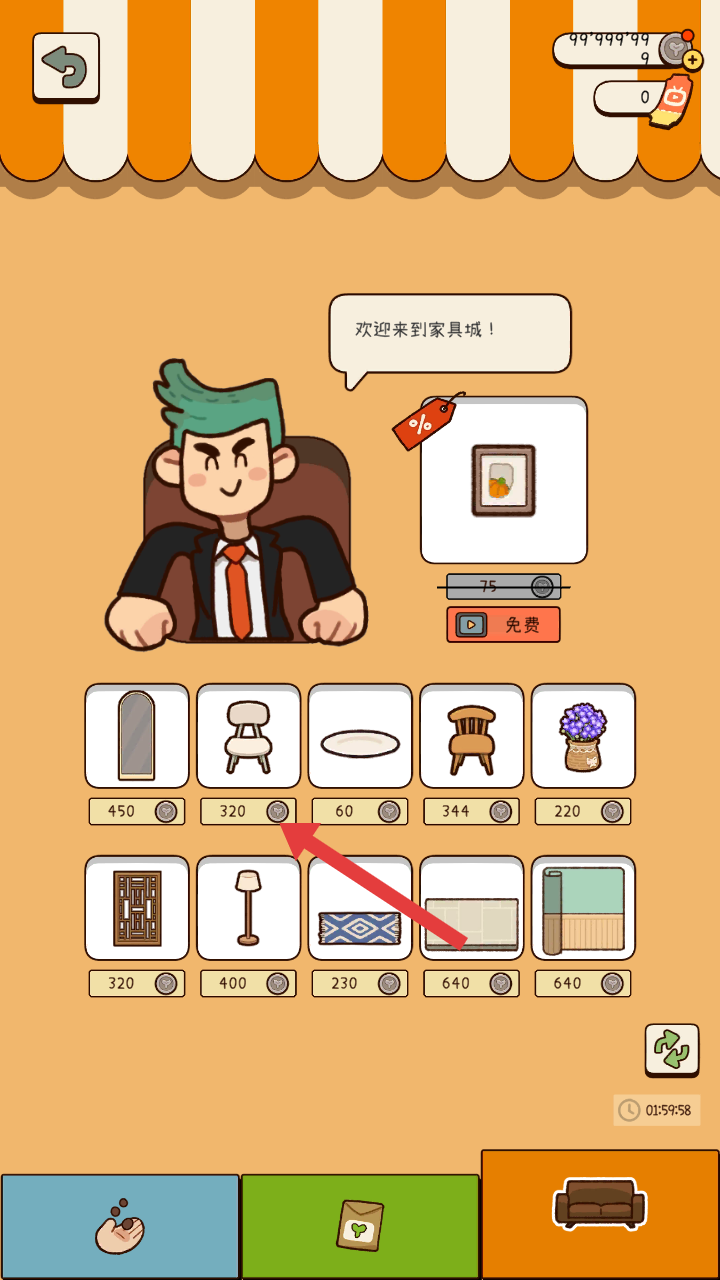The width and height of the screenshot is (720, 1280).
Task: Choose the cream chair priced 320
Action: tap(249, 736)
